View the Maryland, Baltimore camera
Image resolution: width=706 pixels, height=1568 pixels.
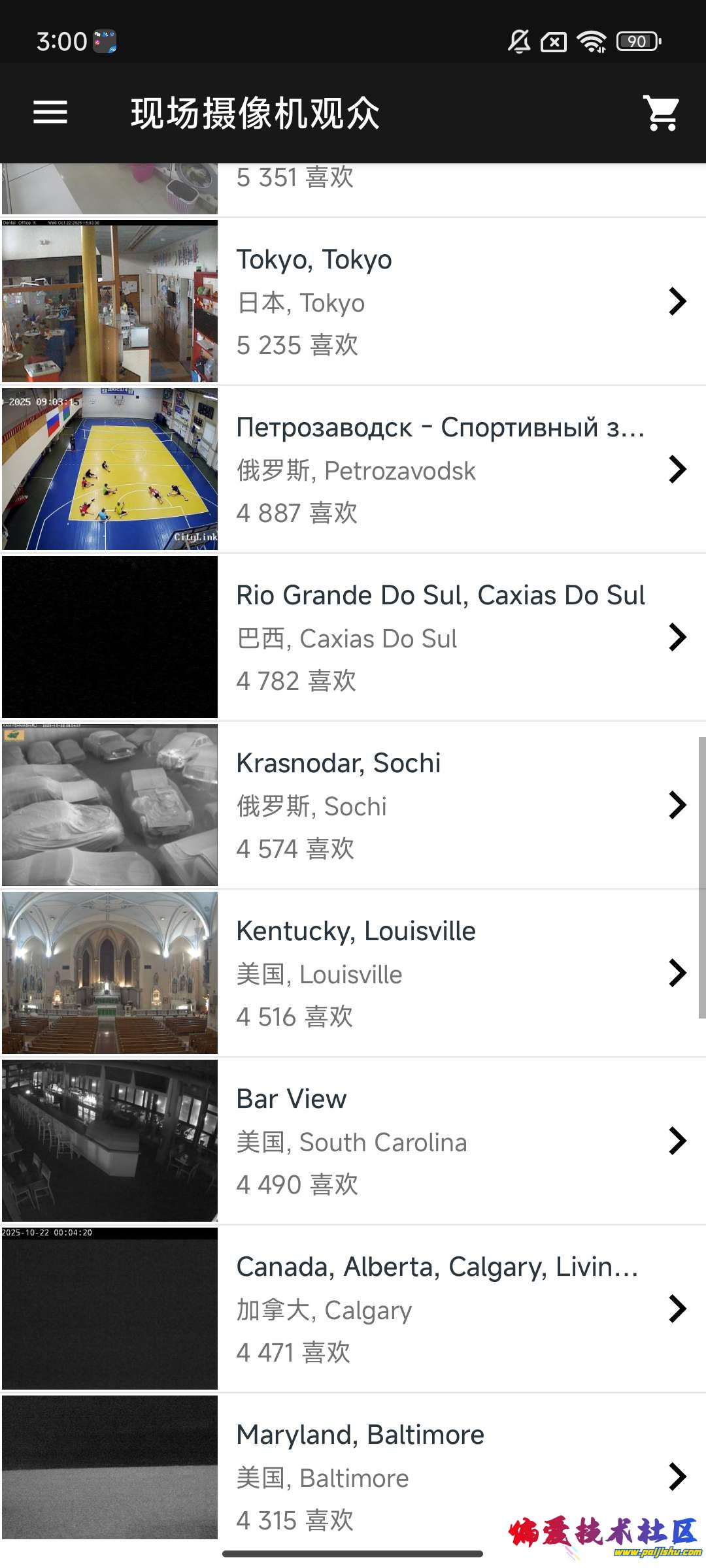pos(353,1477)
